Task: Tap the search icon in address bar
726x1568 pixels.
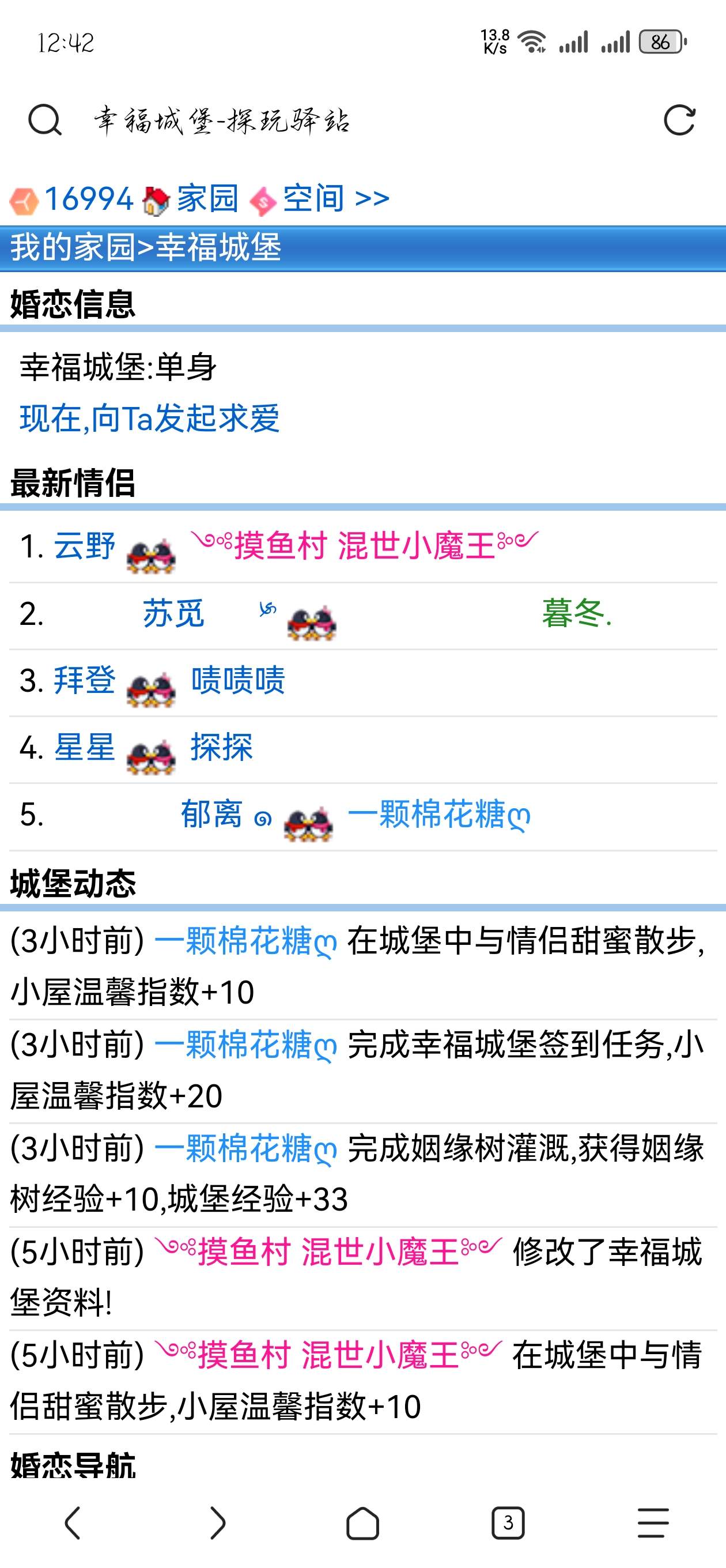Action: coord(44,120)
